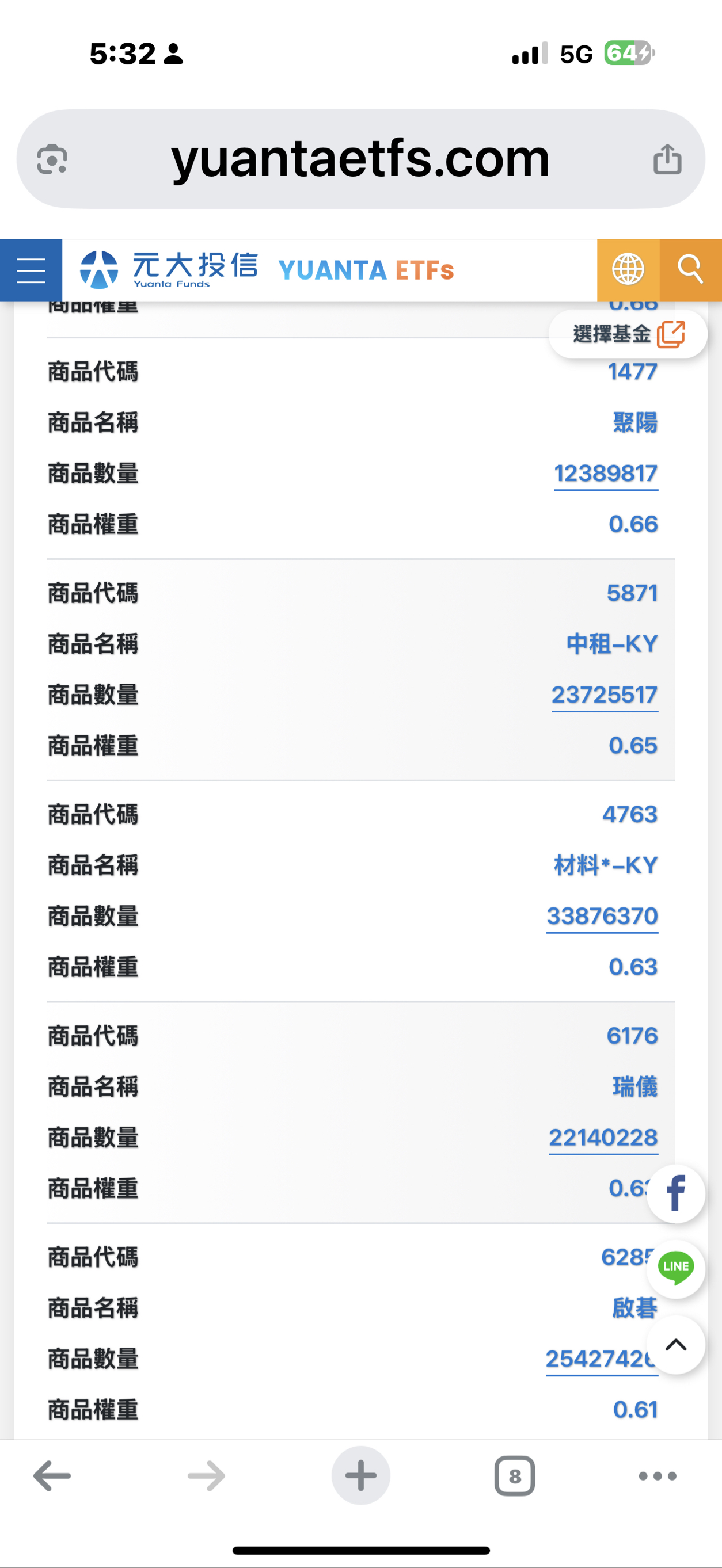Open the browser's more options menu
Screen dimensions: 722x1568
[658, 1475]
